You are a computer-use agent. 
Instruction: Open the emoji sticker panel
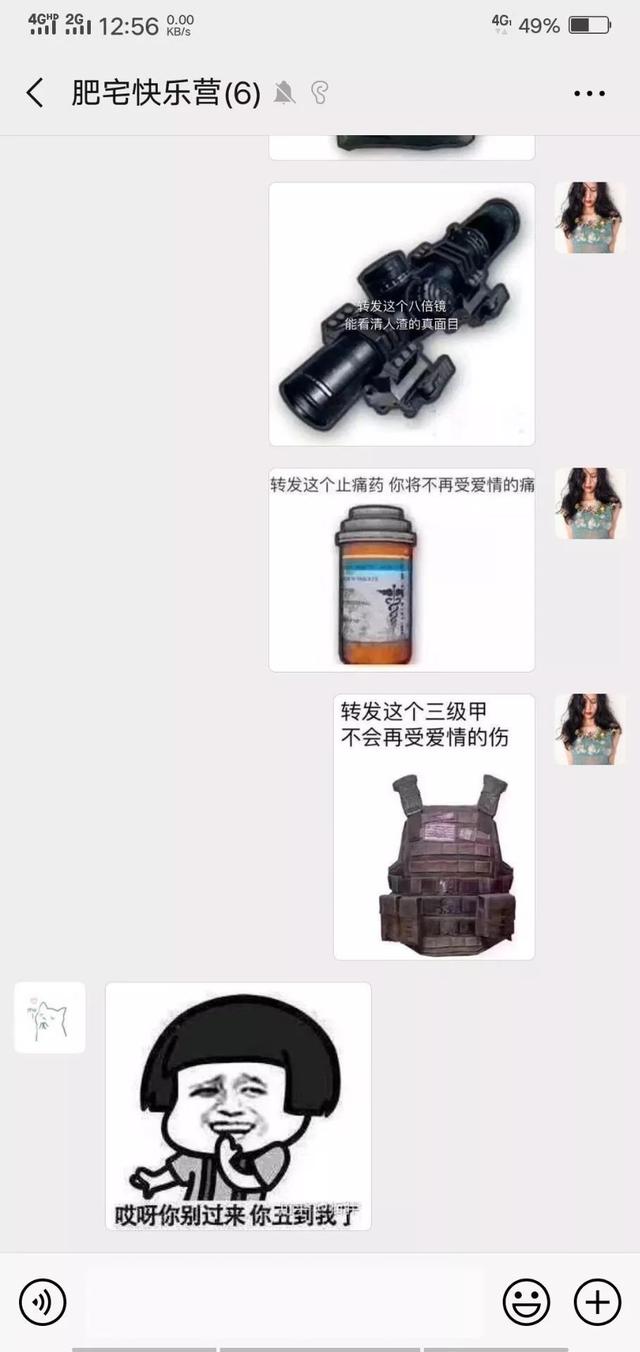tap(526, 1302)
